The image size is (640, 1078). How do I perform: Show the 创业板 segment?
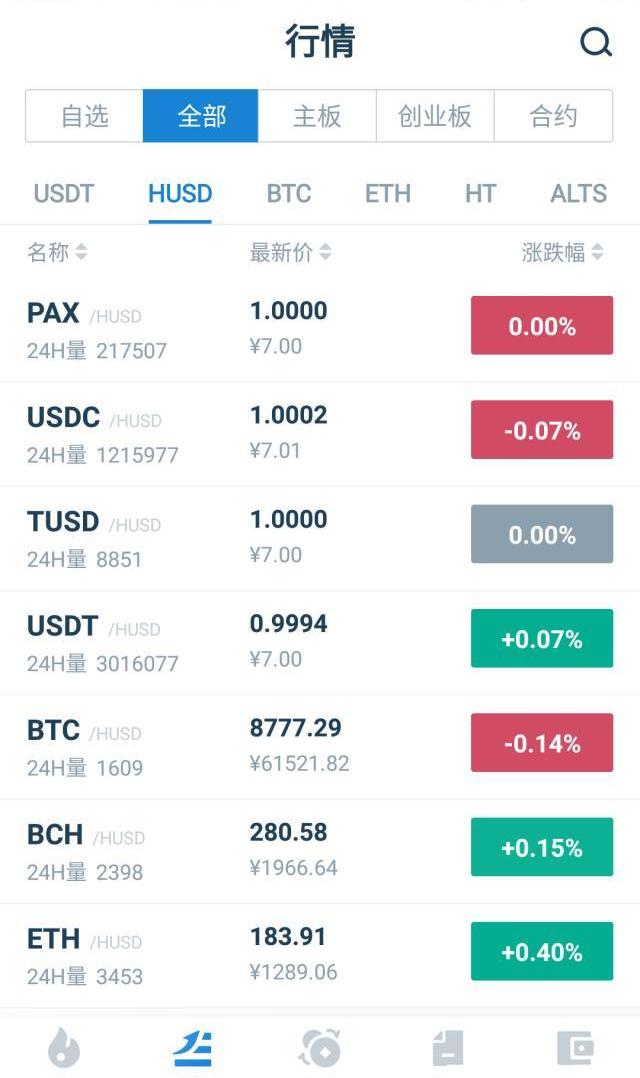click(435, 116)
